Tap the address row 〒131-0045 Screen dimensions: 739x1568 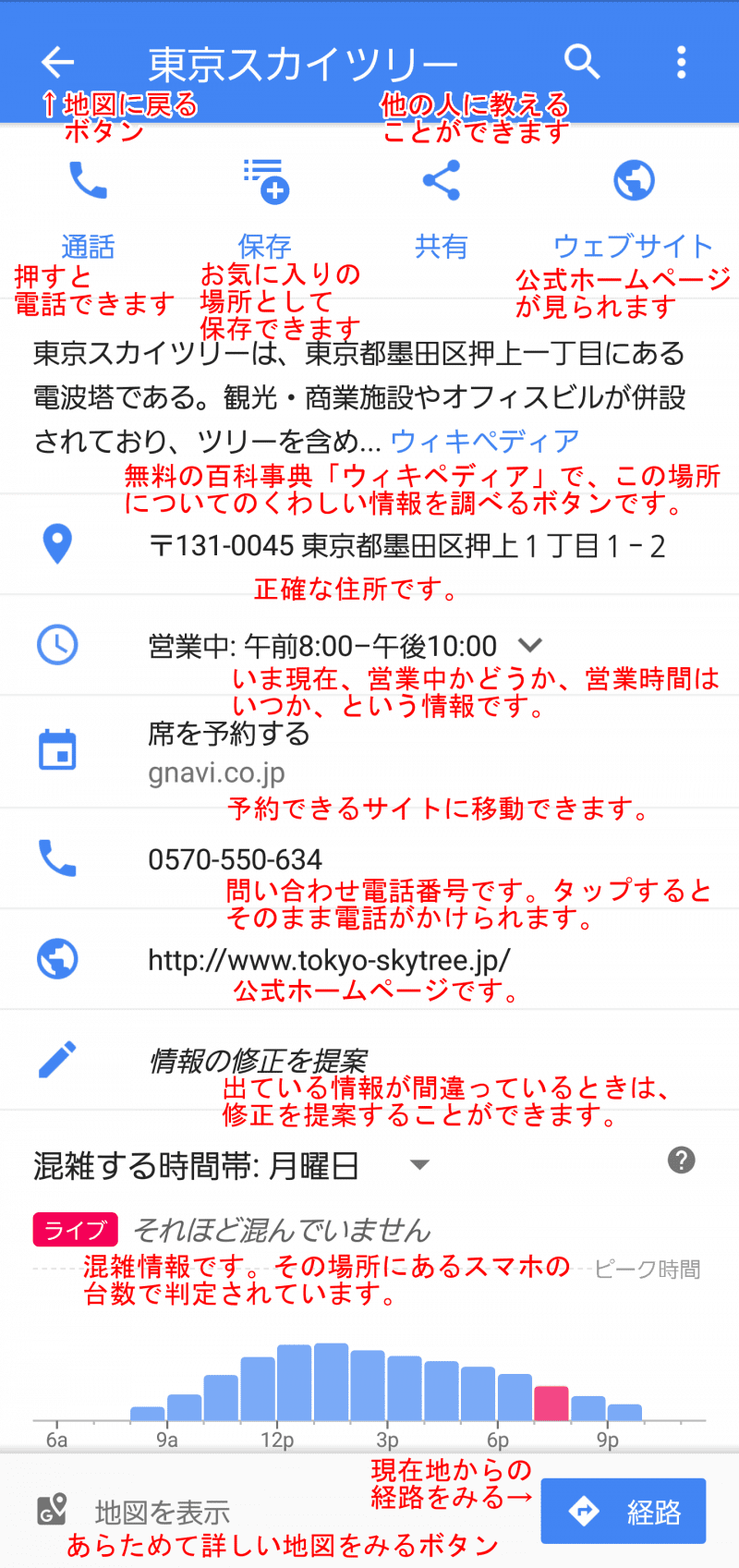pos(369,545)
